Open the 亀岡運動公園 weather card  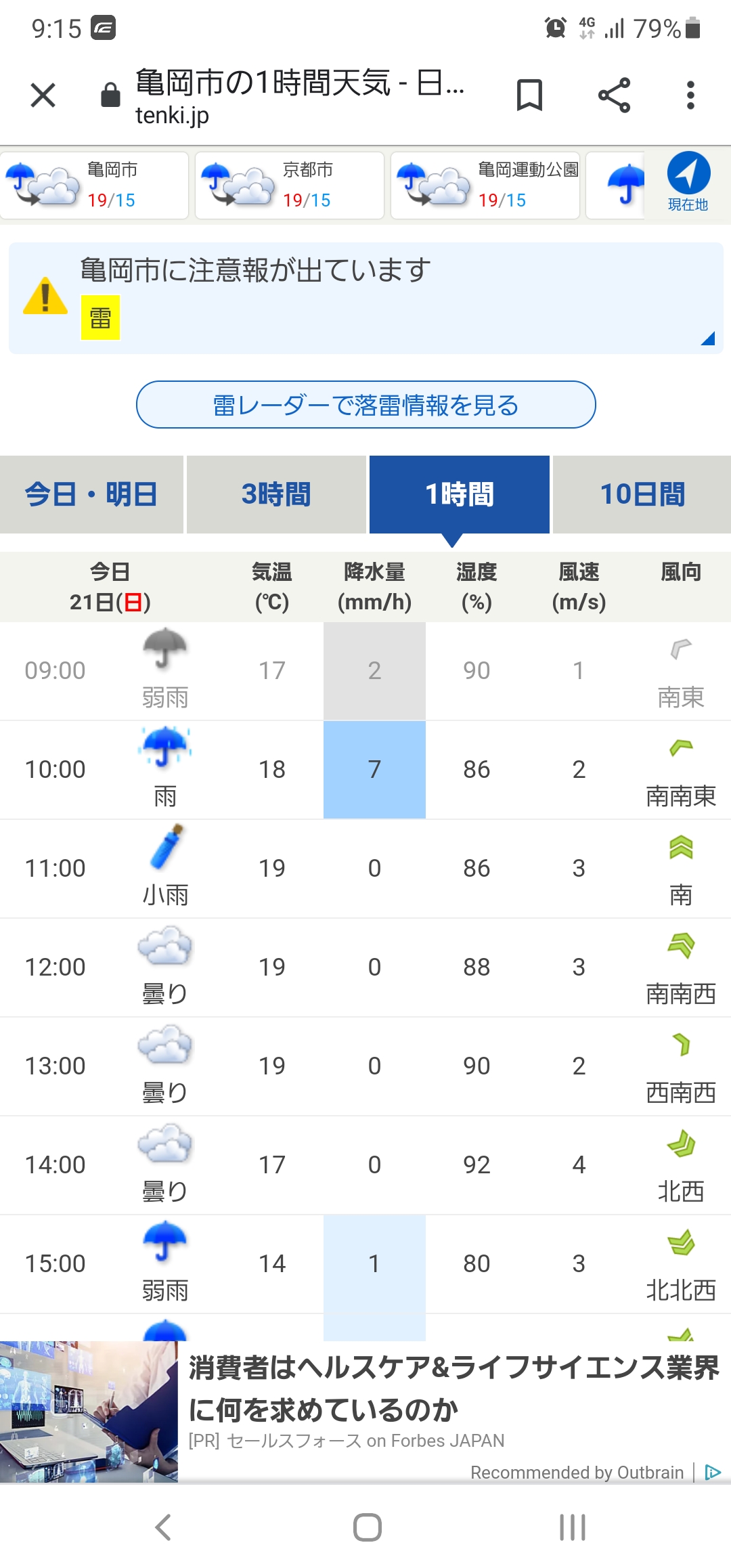(485, 186)
